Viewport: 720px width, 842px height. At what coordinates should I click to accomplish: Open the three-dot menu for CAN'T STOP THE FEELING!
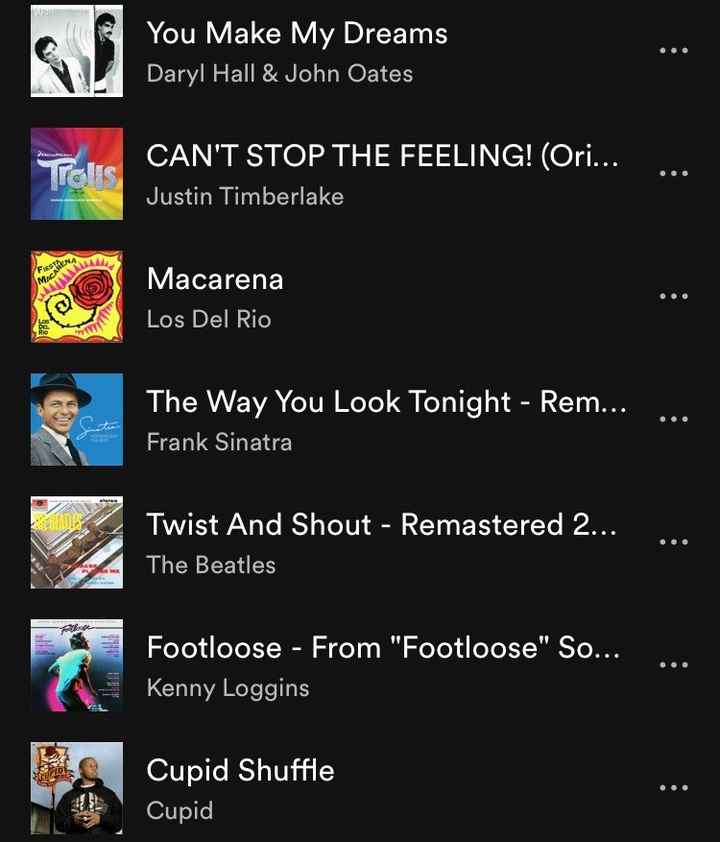674,173
